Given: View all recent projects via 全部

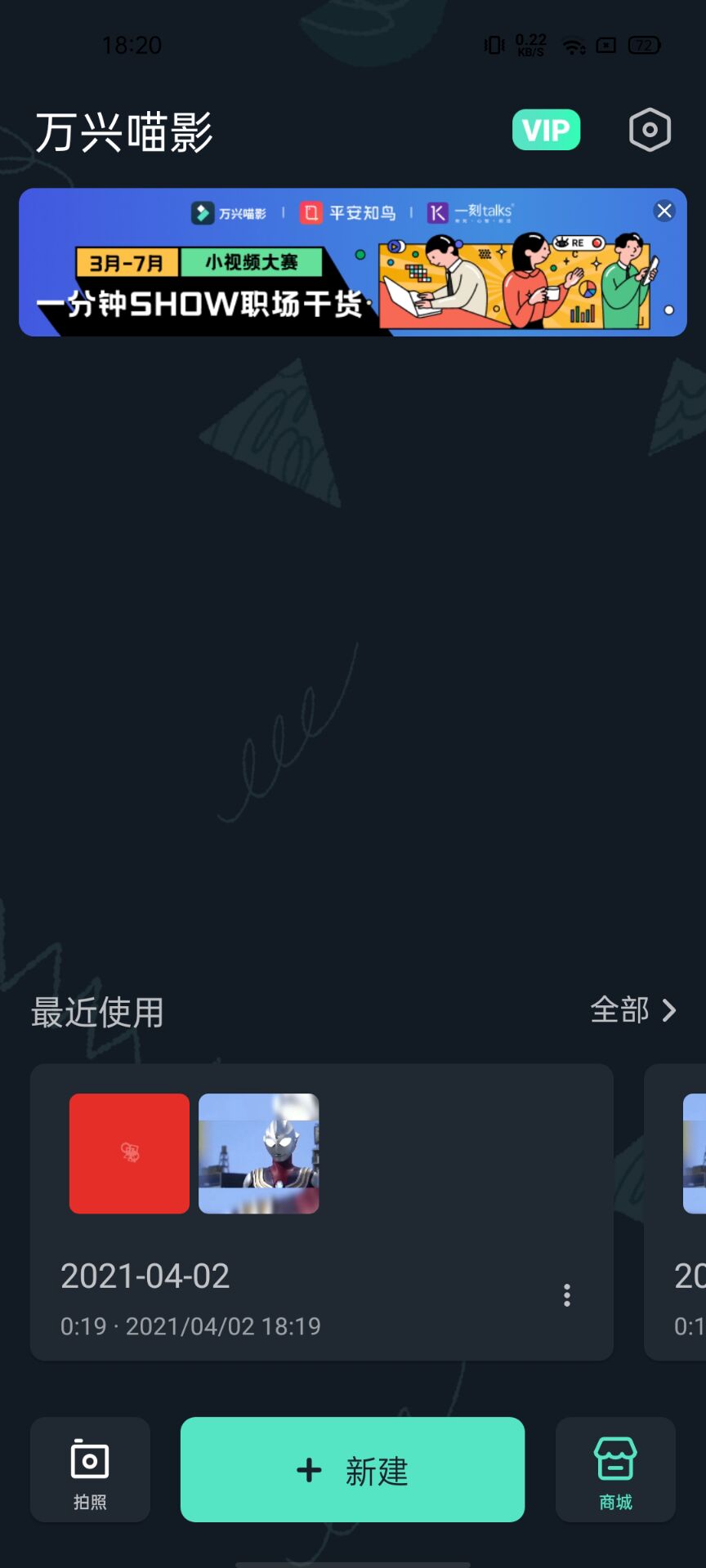Looking at the screenshot, I should pos(633,1011).
